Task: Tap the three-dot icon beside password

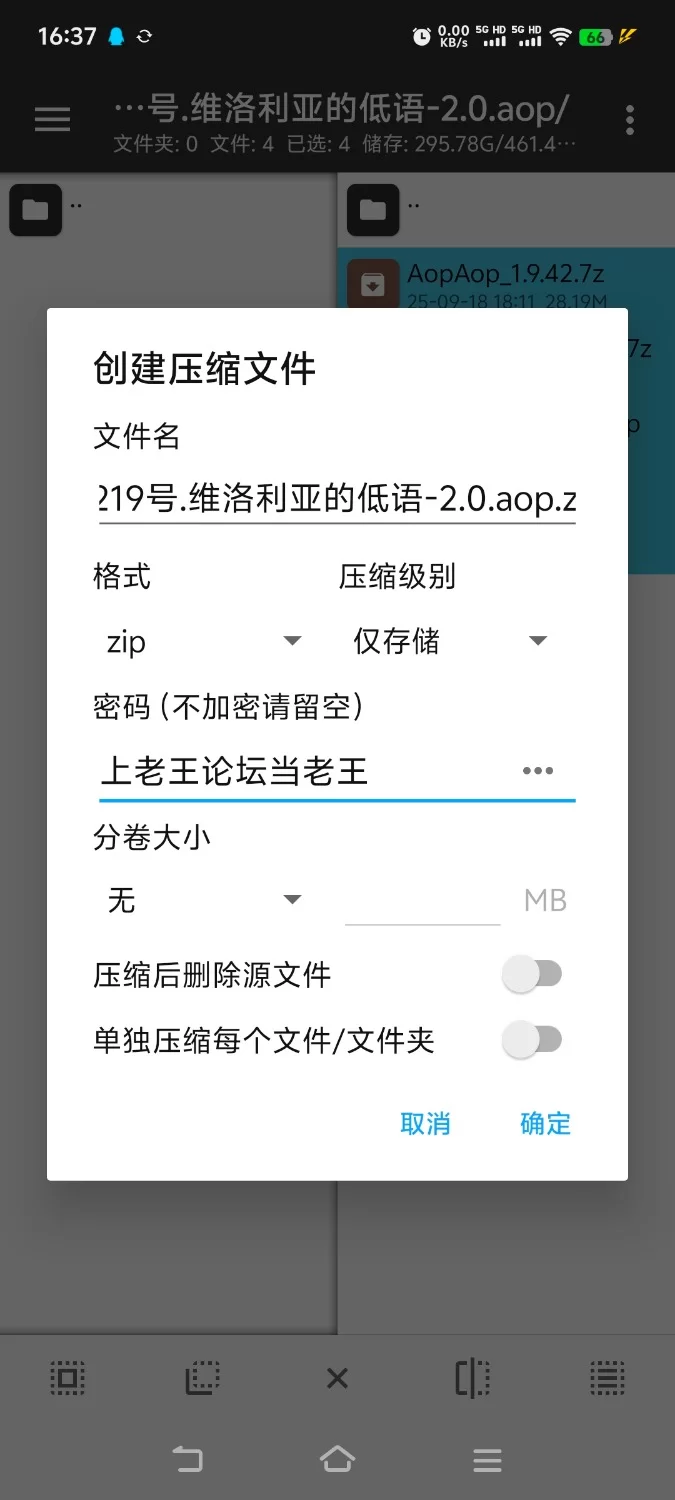Action: (x=538, y=771)
